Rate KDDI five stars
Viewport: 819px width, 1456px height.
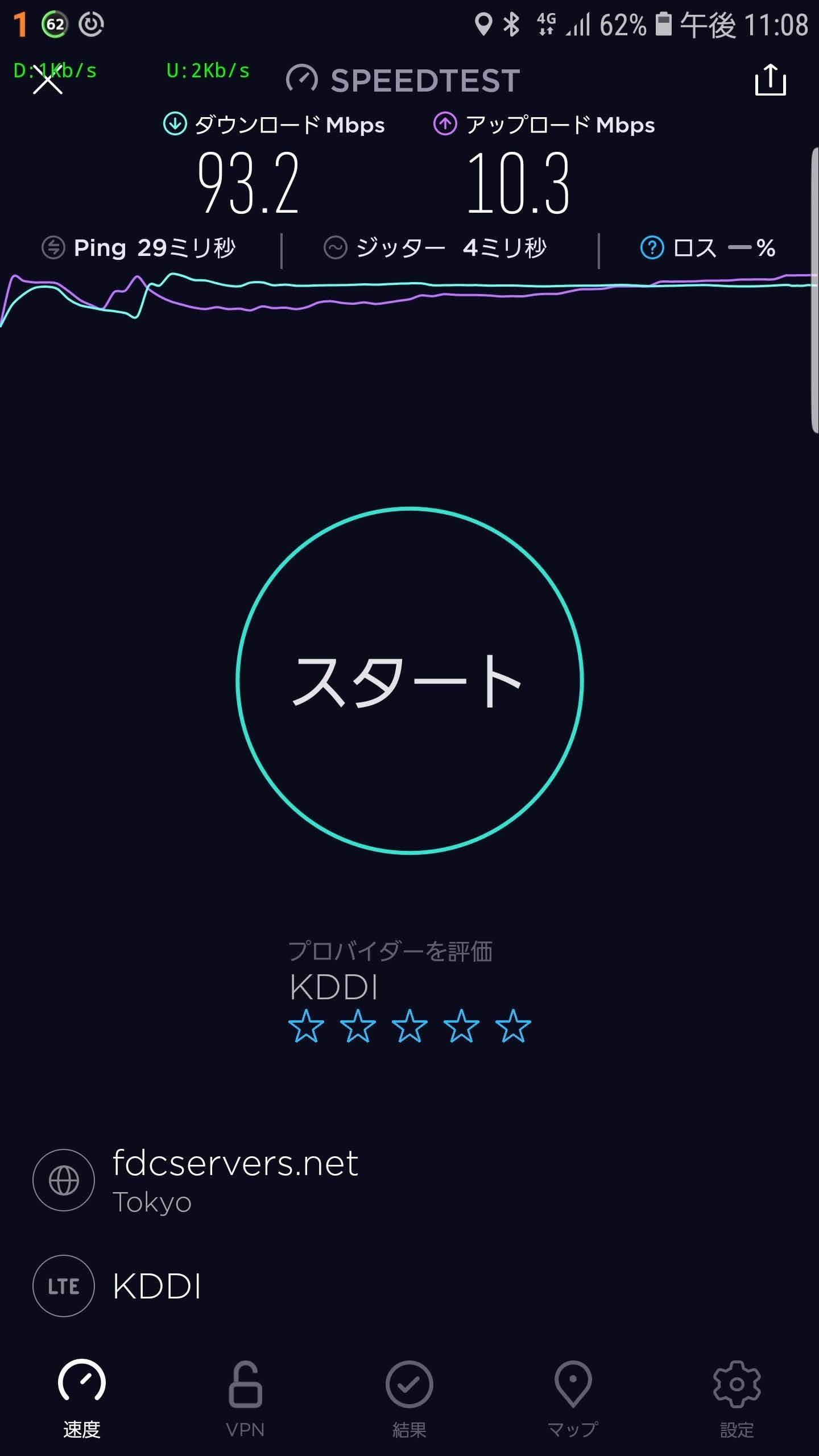(513, 1027)
